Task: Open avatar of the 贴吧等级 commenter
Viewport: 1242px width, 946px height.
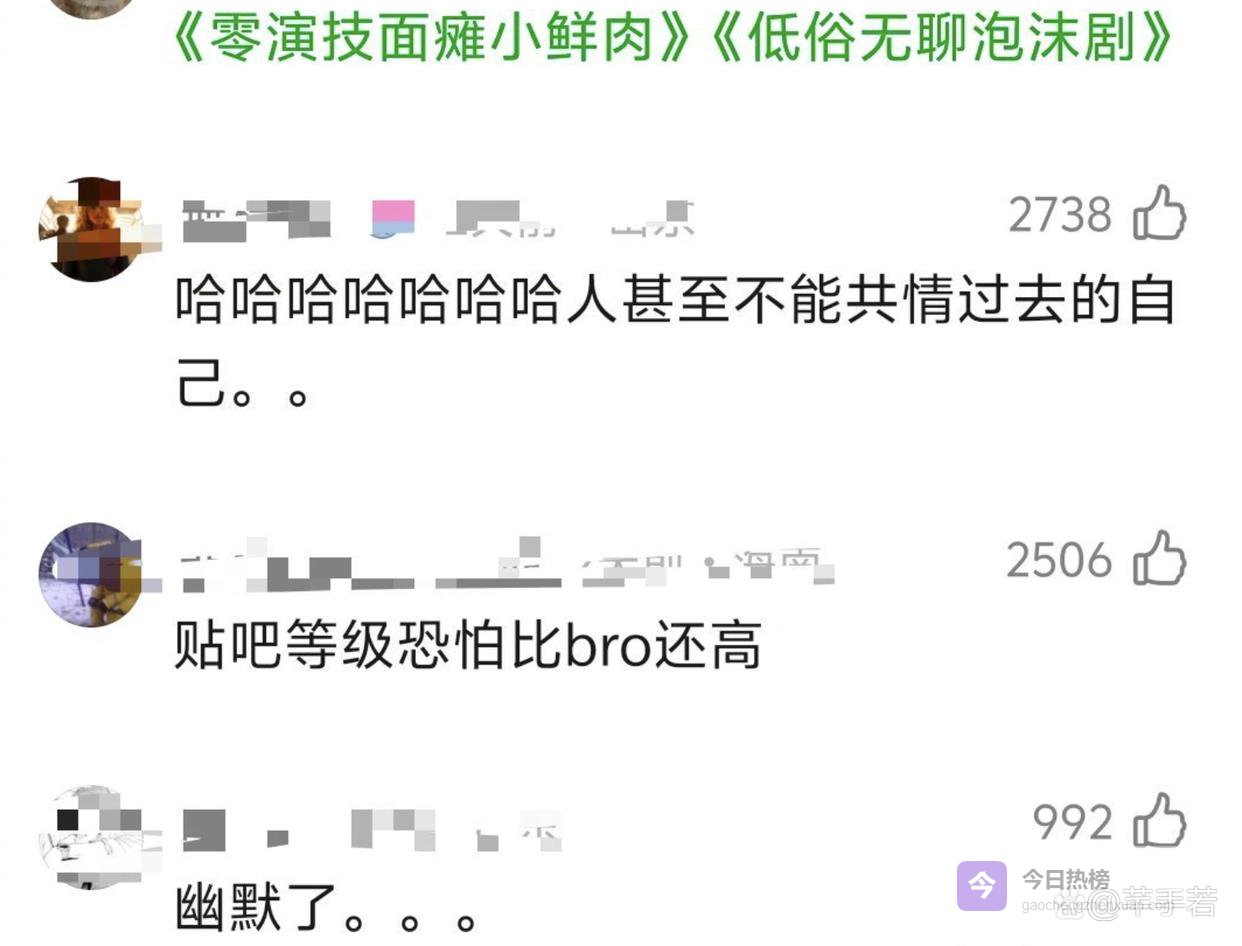Action: pyautogui.click(x=90, y=574)
